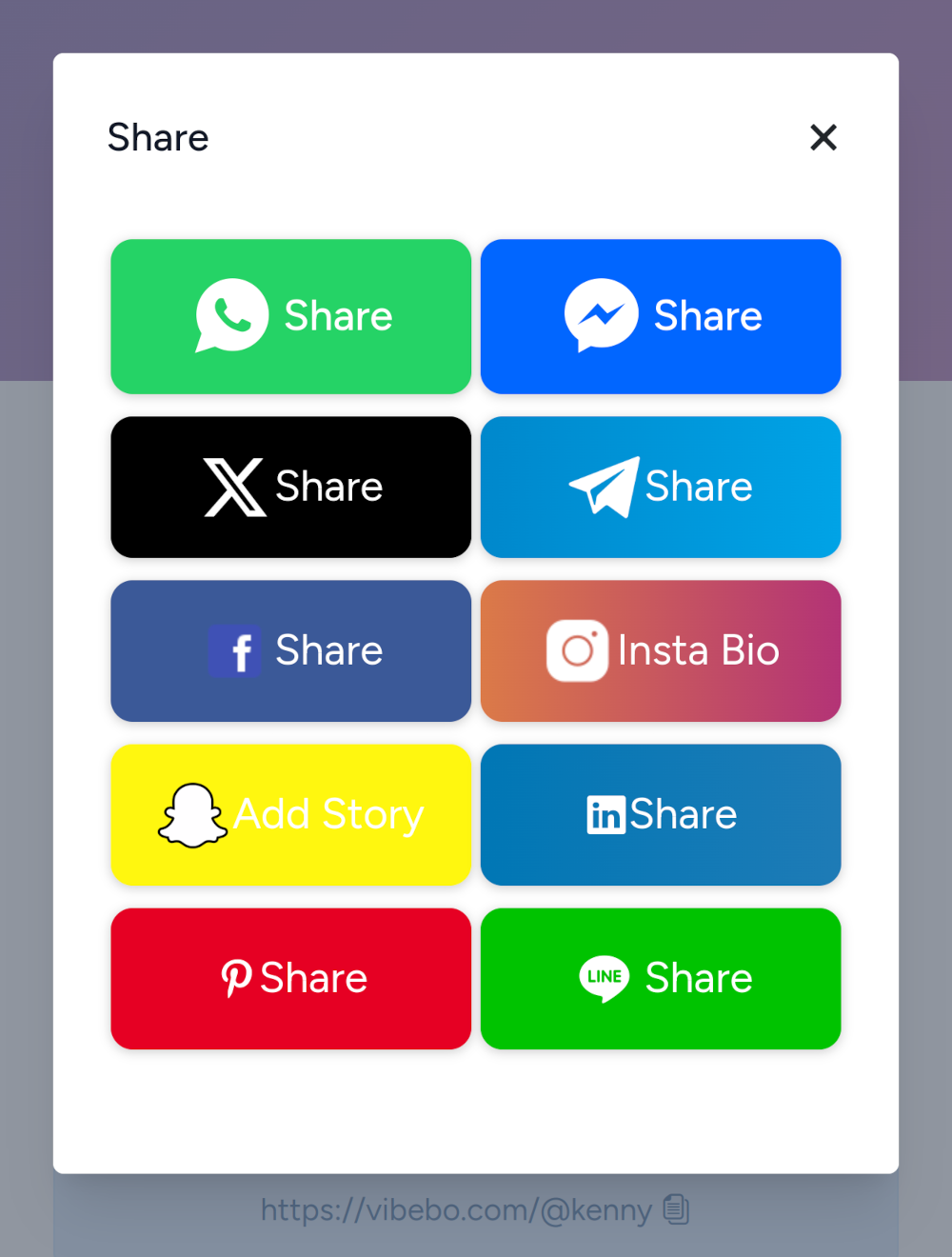Share to Facebook Messenger
952x1257 pixels.
pyautogui.click(x=661, y=315)
